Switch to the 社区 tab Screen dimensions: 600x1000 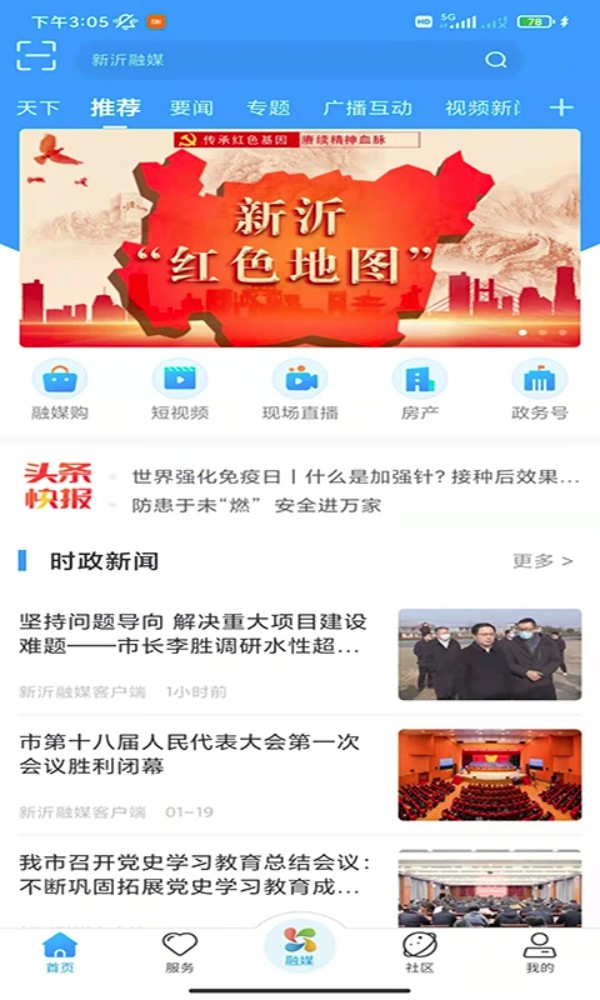pos(420,952)
